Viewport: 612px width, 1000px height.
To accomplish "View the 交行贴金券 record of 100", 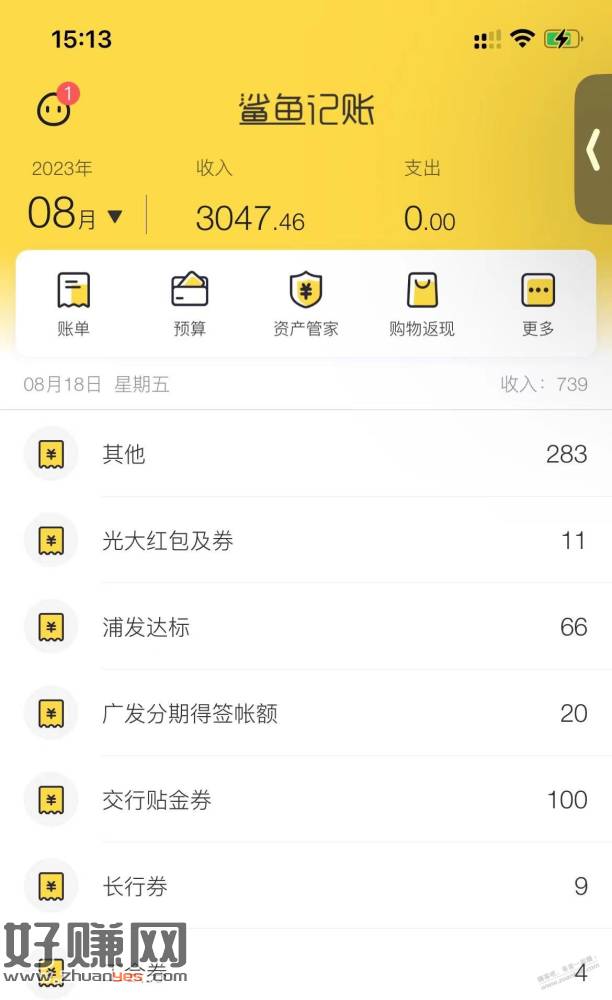I will [x=306, y=800].
